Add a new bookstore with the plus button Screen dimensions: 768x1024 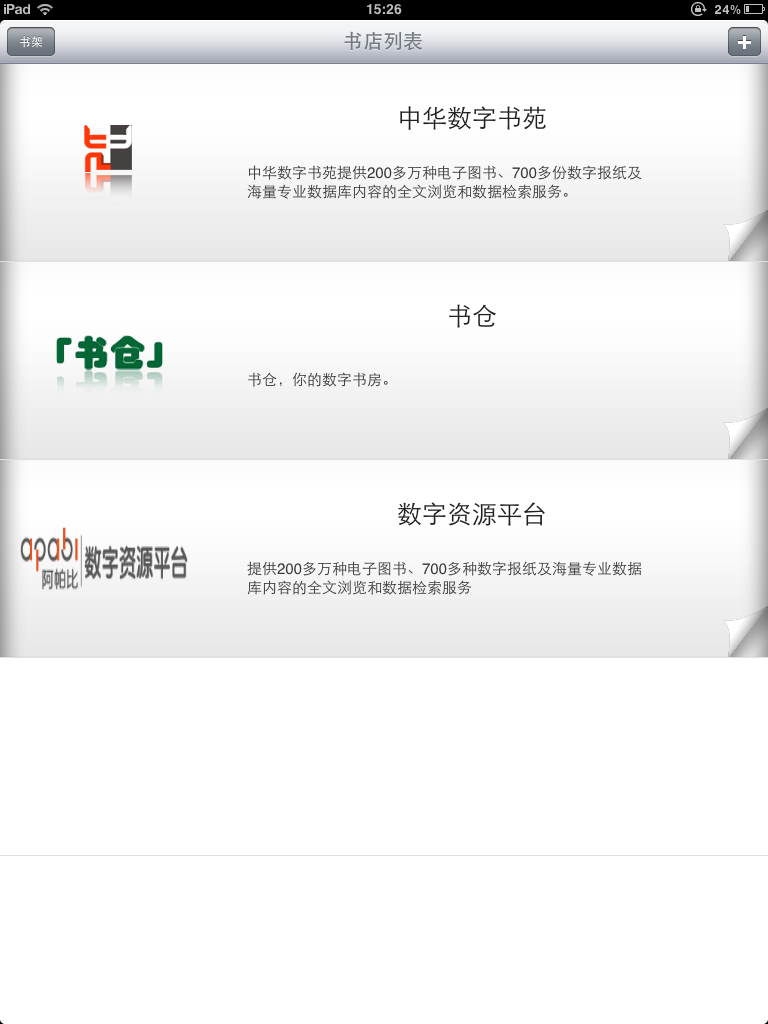click(x=743, y=42)
